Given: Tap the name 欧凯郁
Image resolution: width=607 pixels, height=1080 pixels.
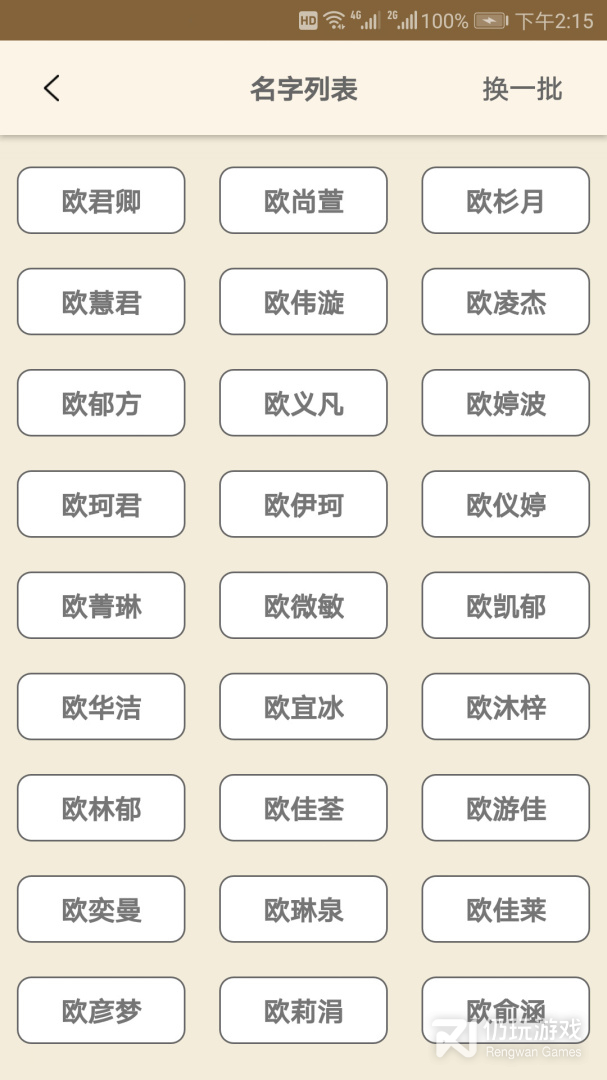Looking at the screenshot, I should [x=505, y=606].
